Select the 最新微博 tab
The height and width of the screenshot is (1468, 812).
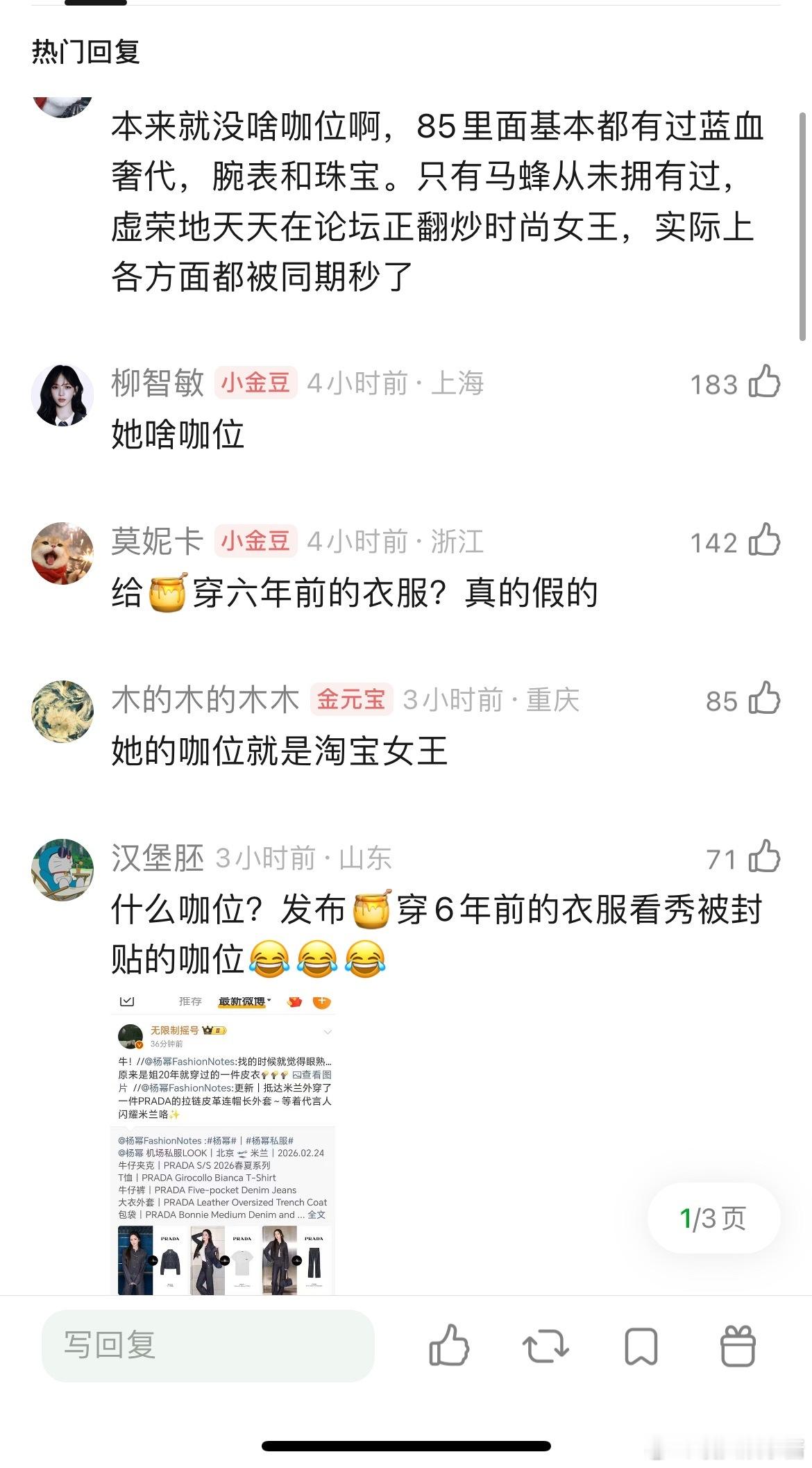242,1001
